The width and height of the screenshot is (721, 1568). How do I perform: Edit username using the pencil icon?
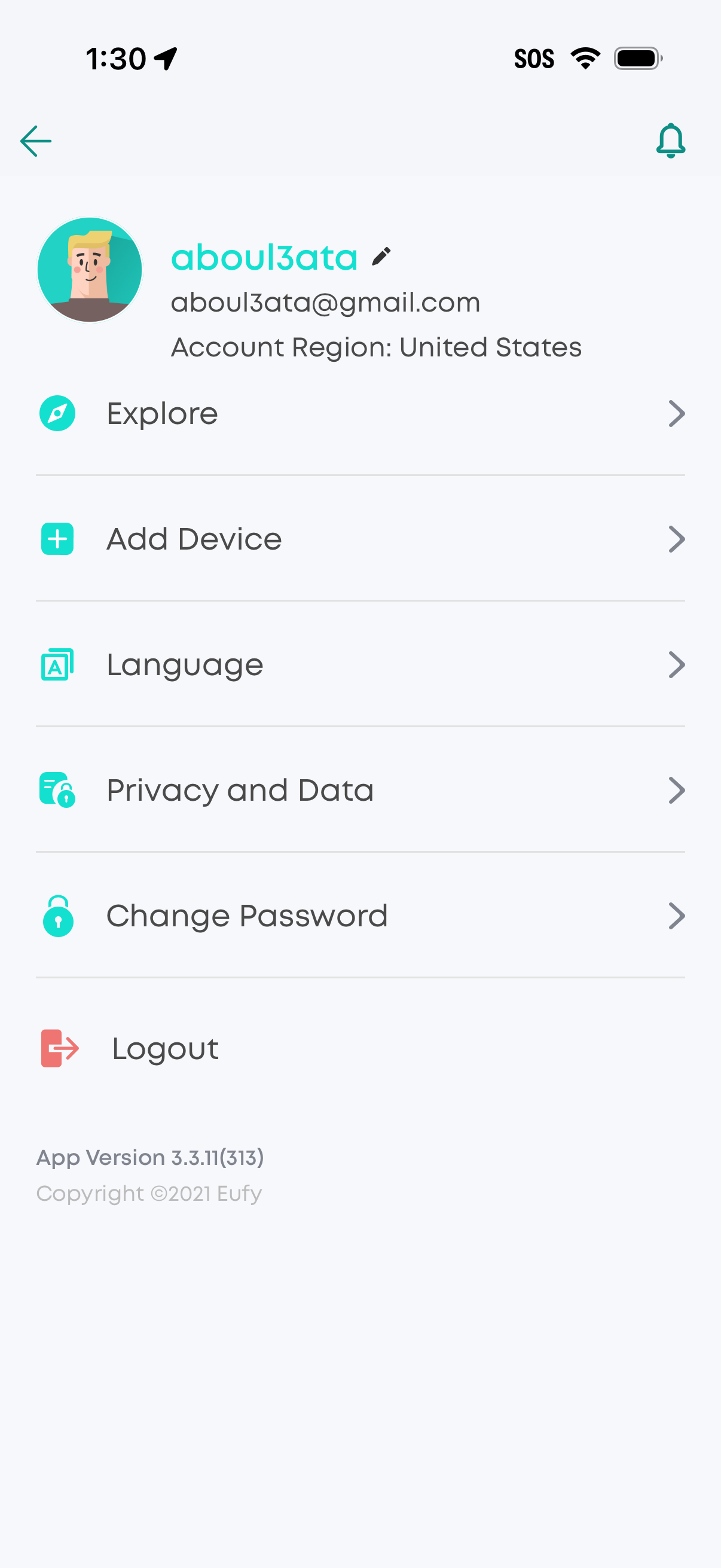pos(381,257)
